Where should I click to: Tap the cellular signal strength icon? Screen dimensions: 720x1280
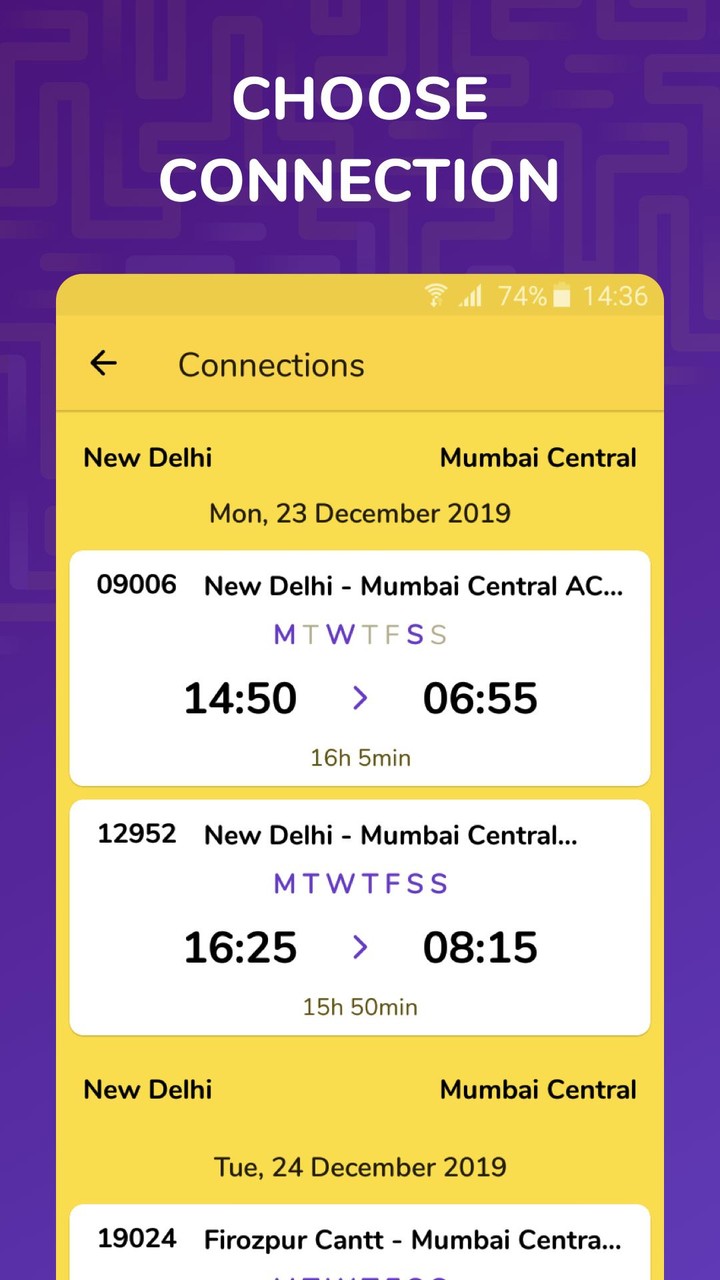point(468,296)
